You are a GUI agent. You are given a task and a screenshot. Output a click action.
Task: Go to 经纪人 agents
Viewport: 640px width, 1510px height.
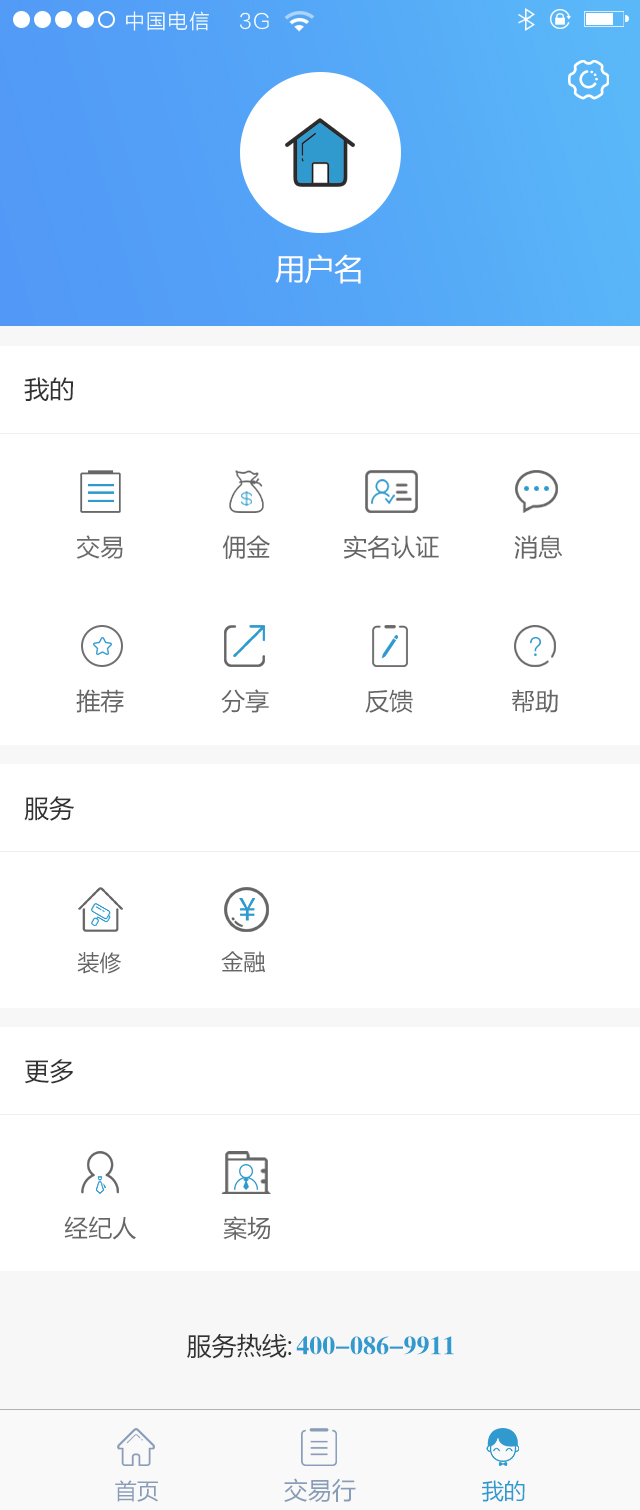[100, 1193]
